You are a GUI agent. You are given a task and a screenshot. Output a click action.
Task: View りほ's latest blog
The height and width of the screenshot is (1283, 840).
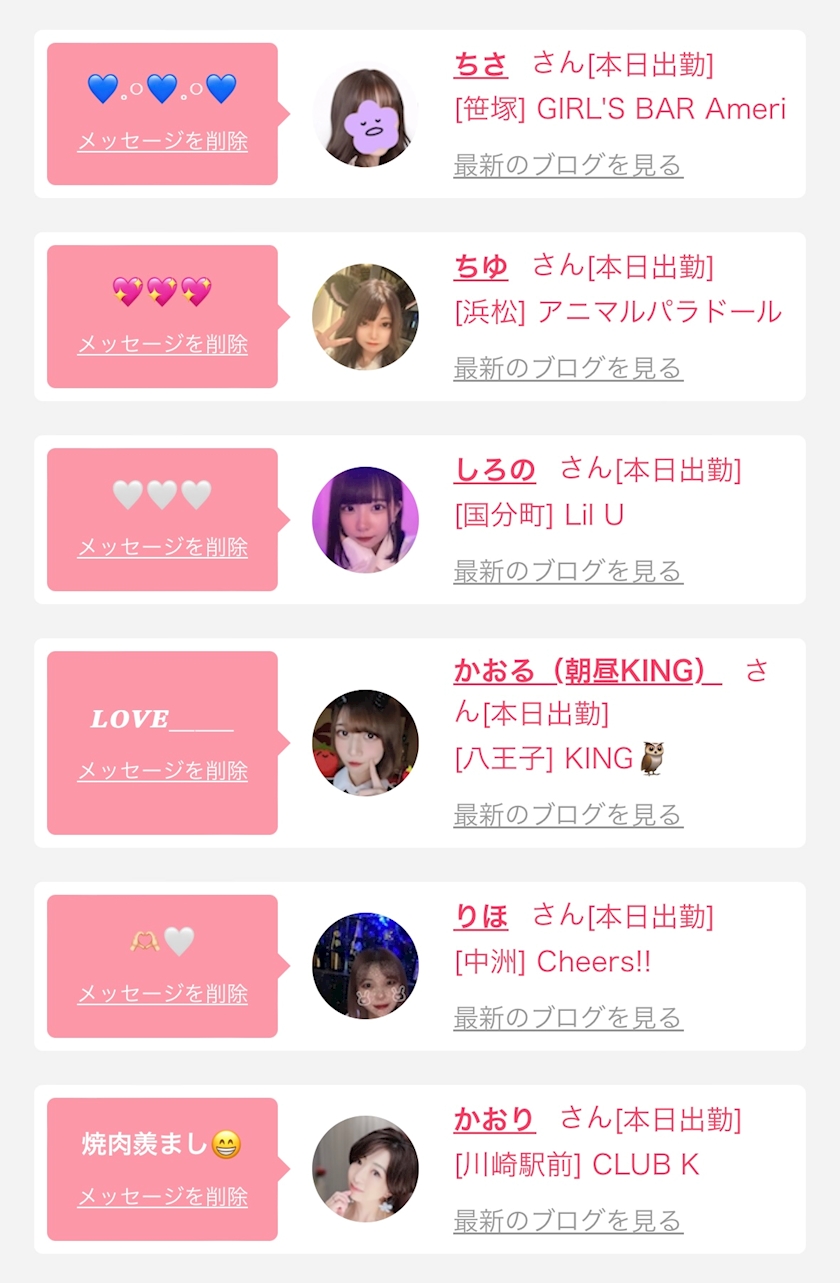[568, 1018]
